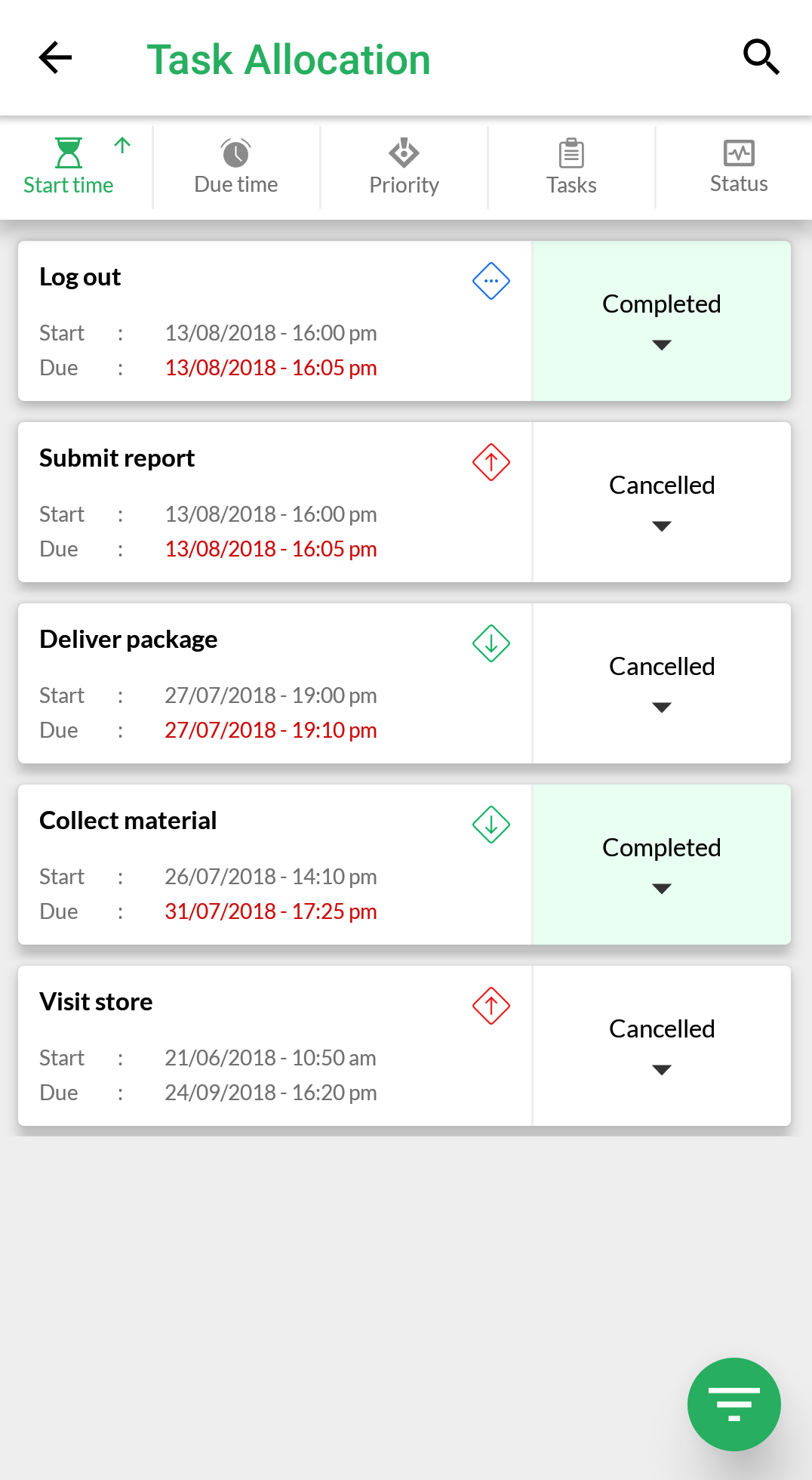This screenshot has width=812, height=1480.
Task: Sort tasks by Start time
Action: tap(69, 167)
